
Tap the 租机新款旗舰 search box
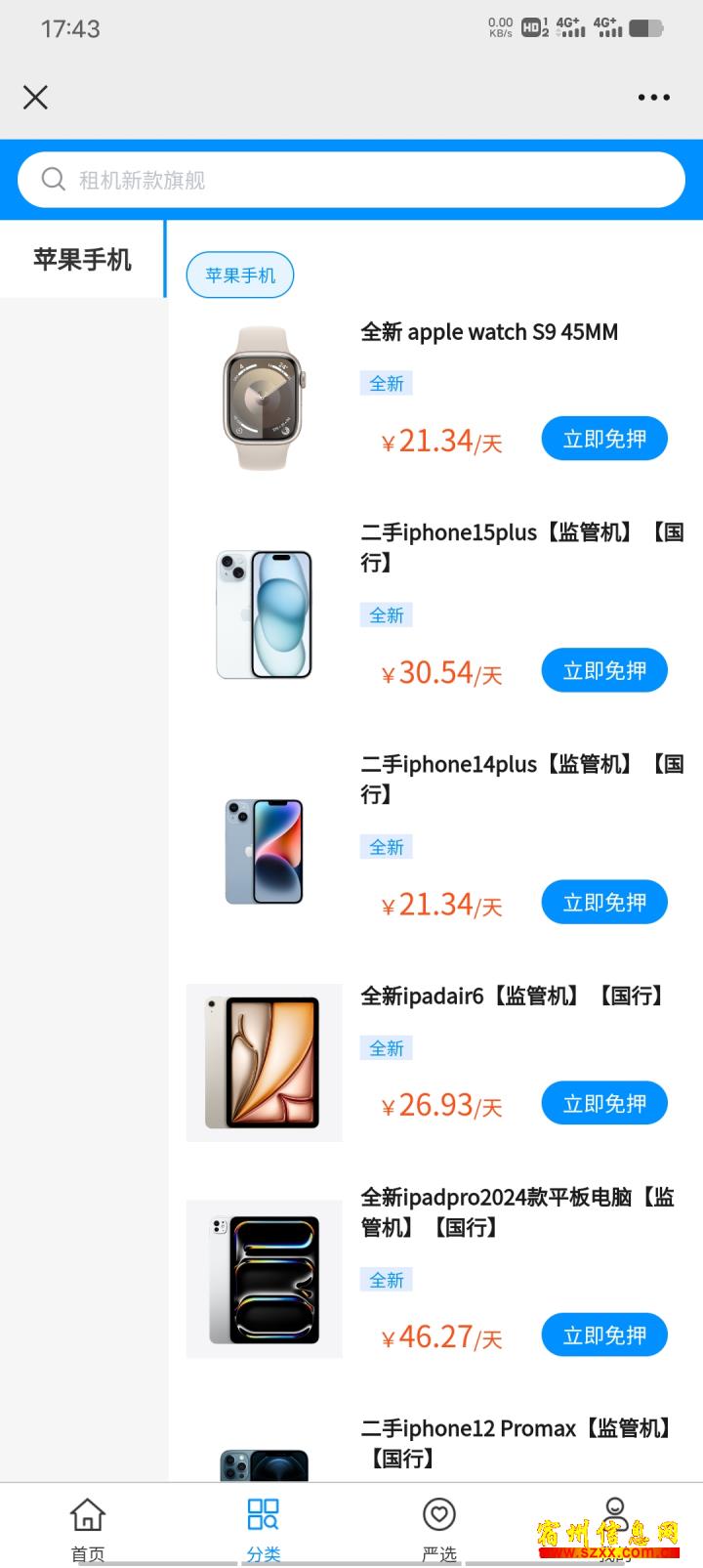coord(351,180)
